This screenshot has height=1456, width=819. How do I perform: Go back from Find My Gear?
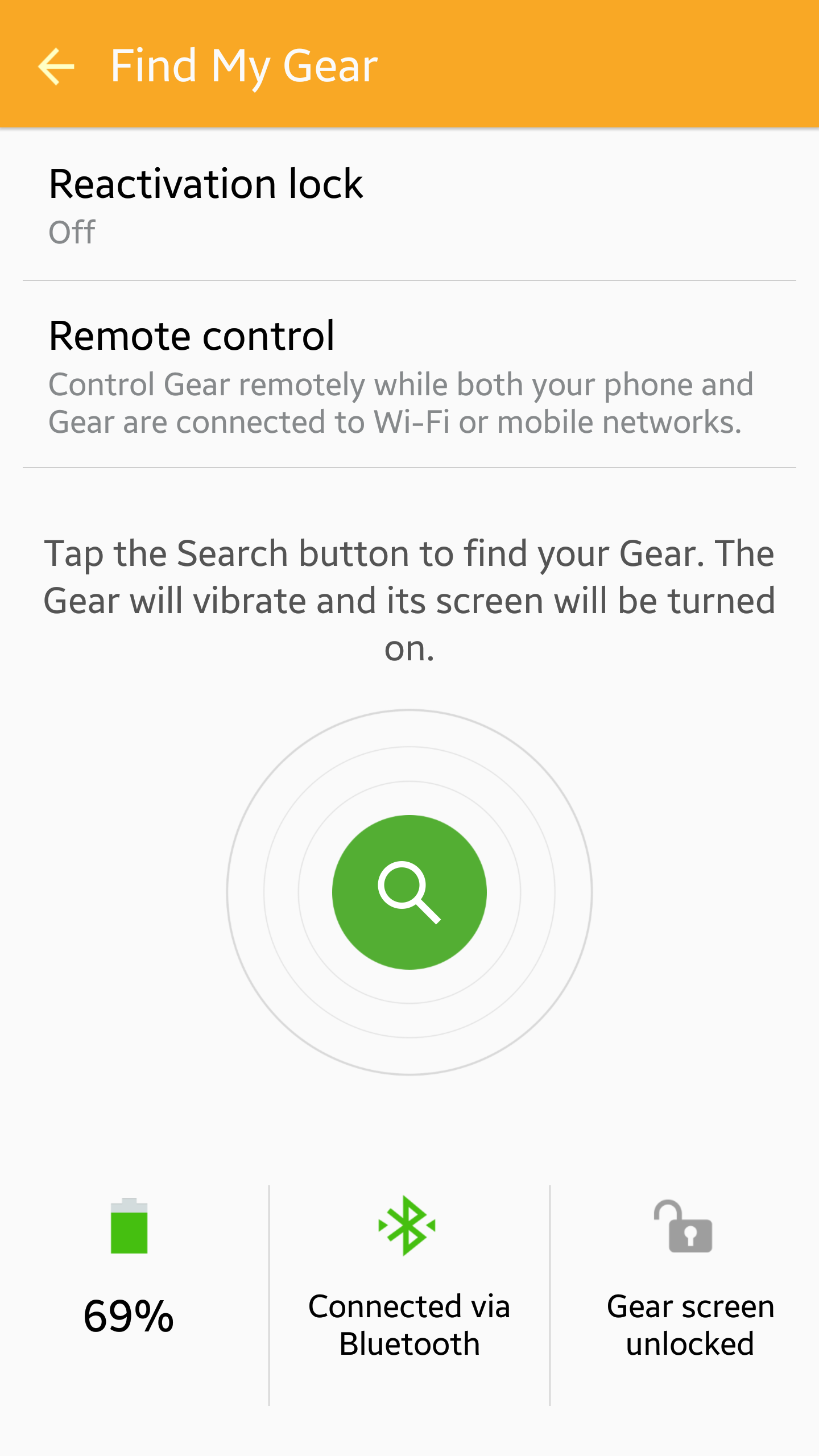point(56,67)
